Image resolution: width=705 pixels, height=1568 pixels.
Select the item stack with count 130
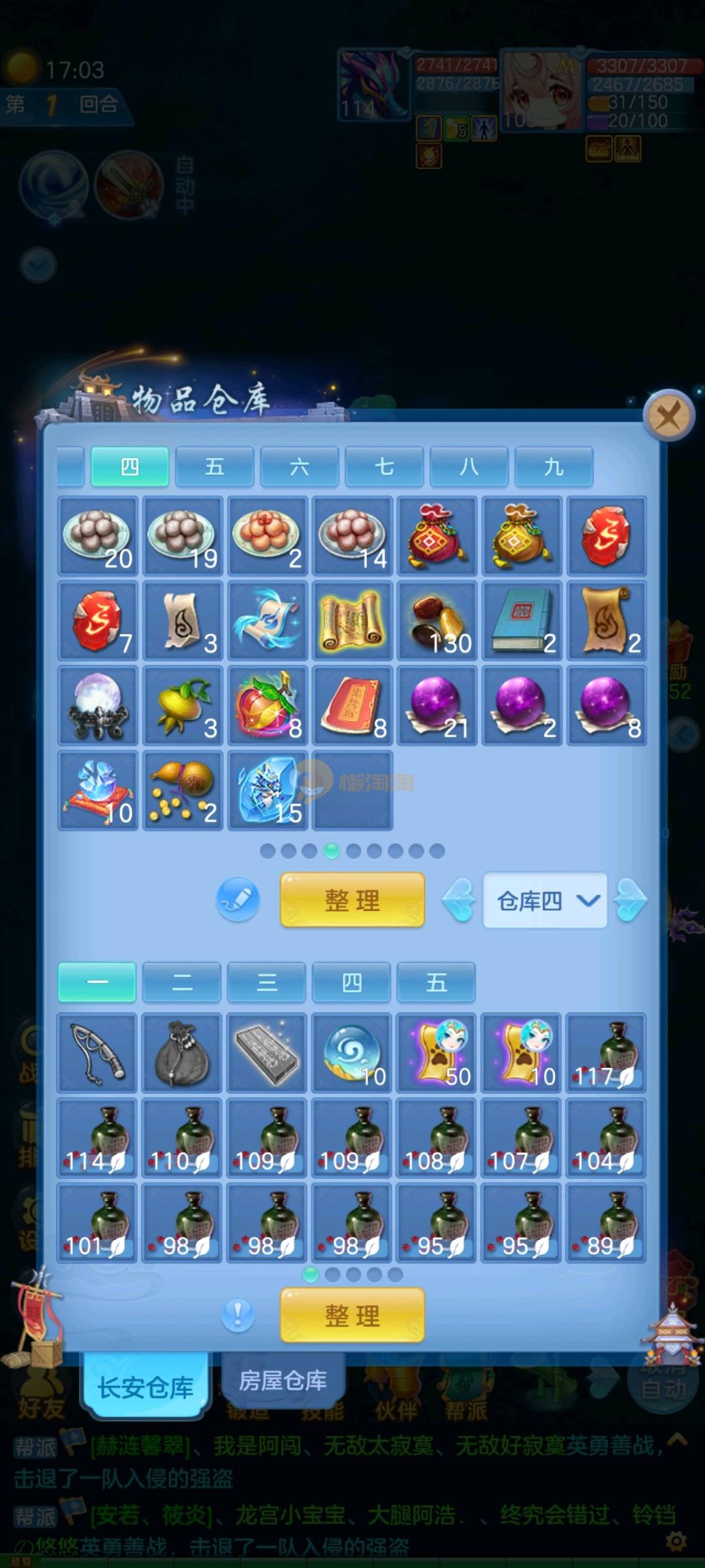point(437,621)
